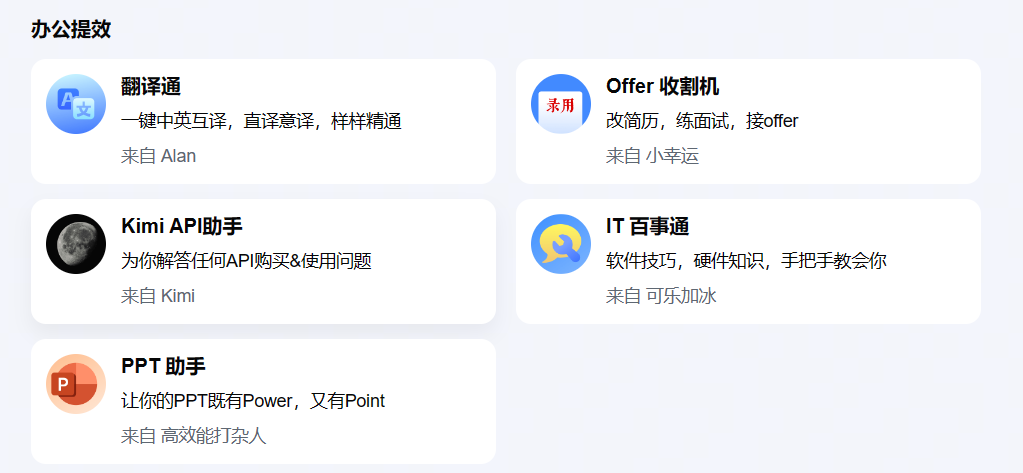The height and width of the screenshot is (473, 1023).
Task: Open the IT 百事通 assistant card
Action: coord(748,261)
